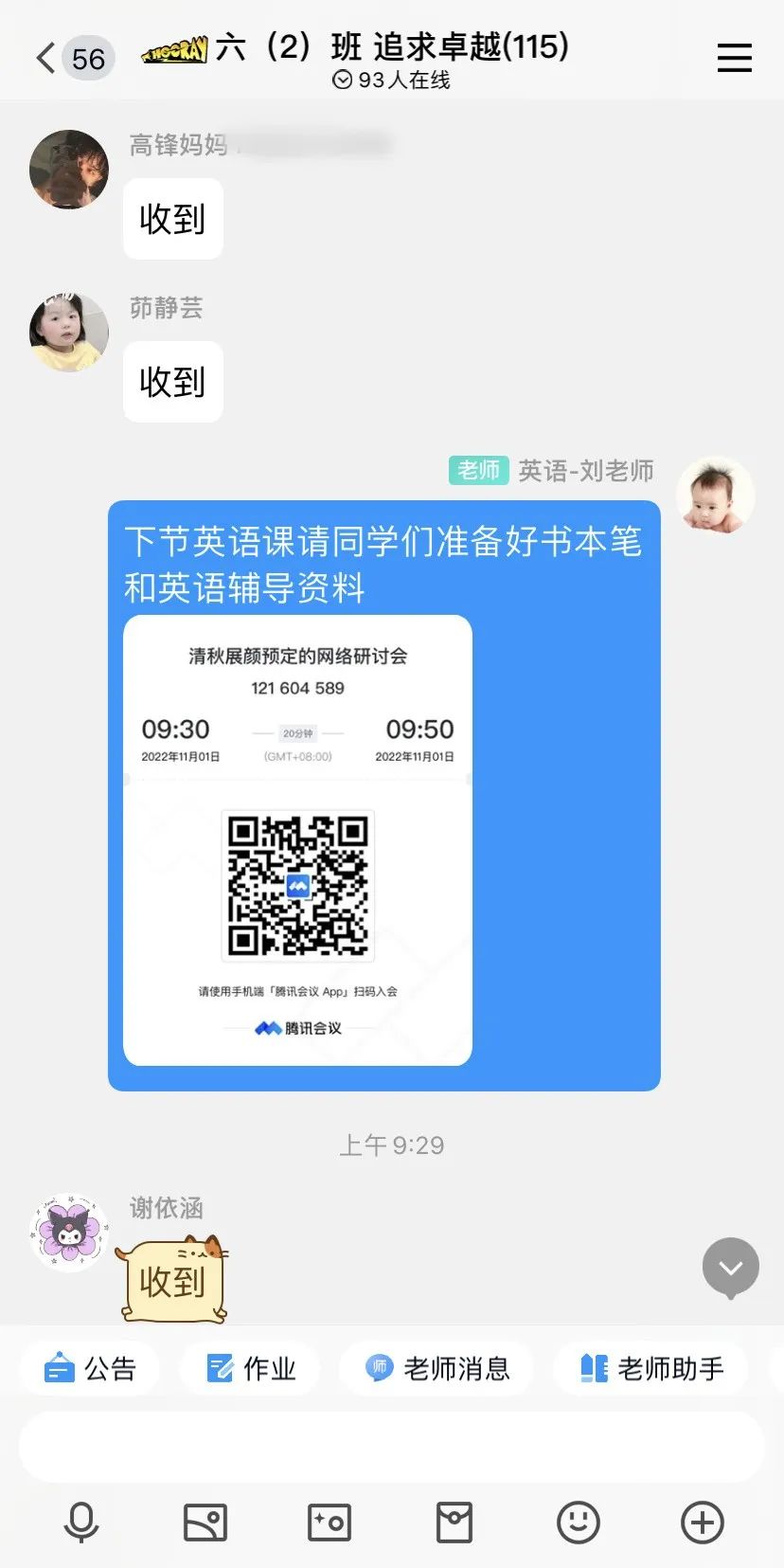Viewport: 784px width, 1568px height.
Task: Open the emoji smiley panel
Action: tap(578, 1523)
